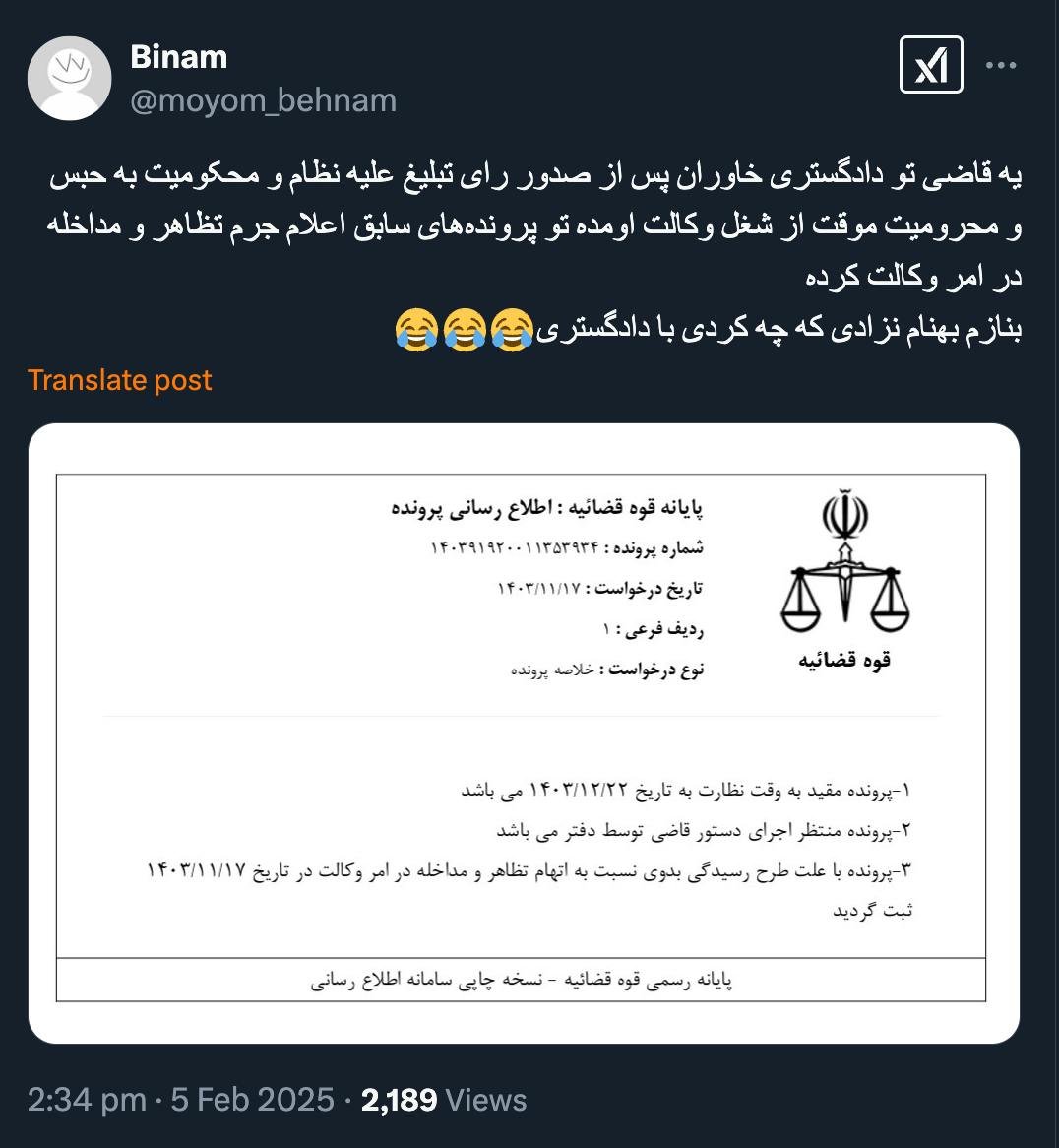Open the attached judiciary document image
Image resolution: width=1059 pixels, height=1148 pixels.
tap(523, 733)
